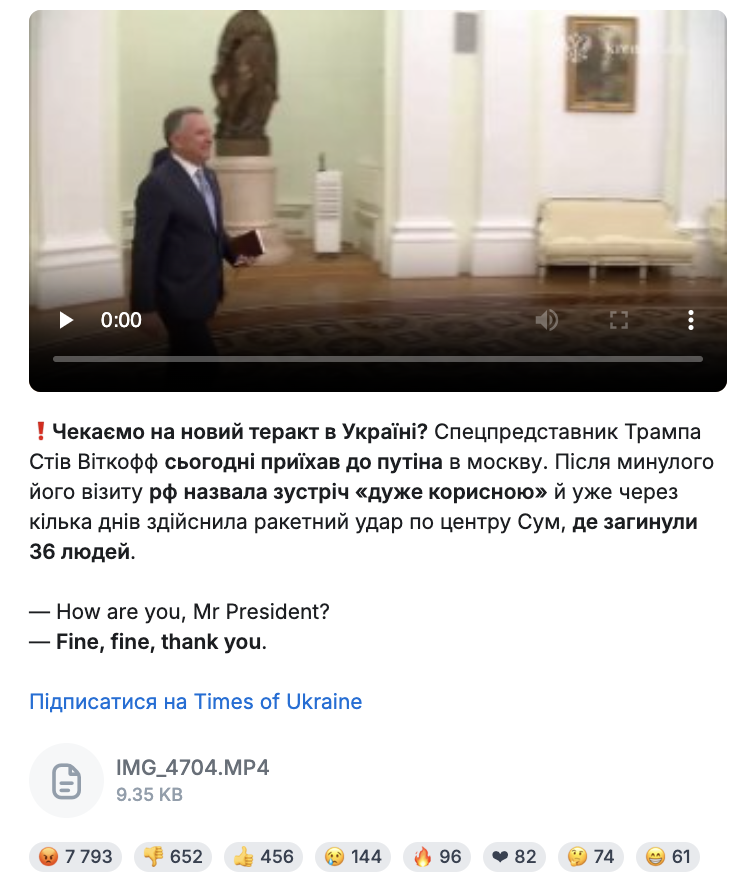Play the video

tap(67, 320)
